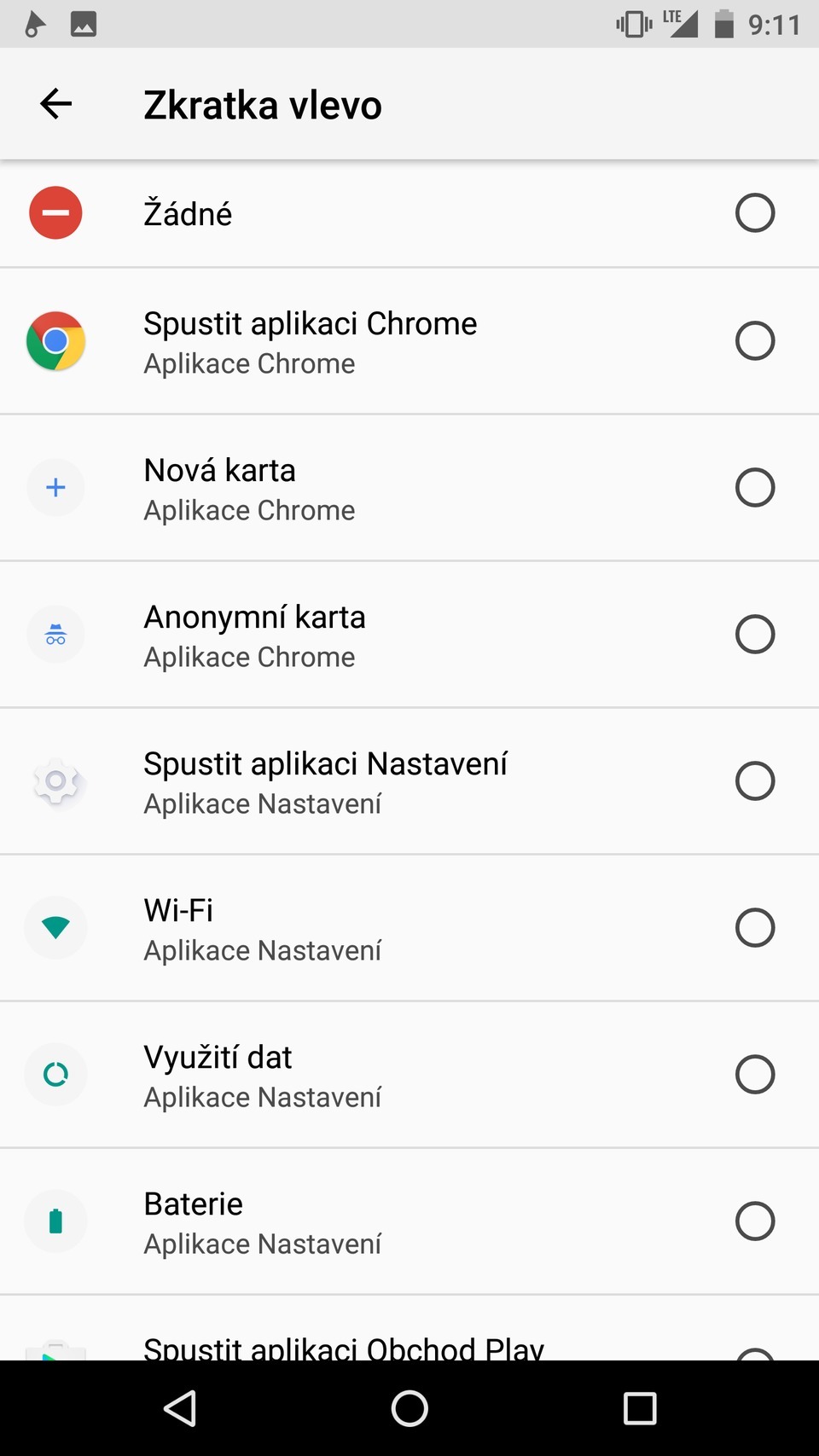Viewport: 819px width, 1456px height.
Task: Click the data usage circle icon
Action: (x=55, y=1074)
